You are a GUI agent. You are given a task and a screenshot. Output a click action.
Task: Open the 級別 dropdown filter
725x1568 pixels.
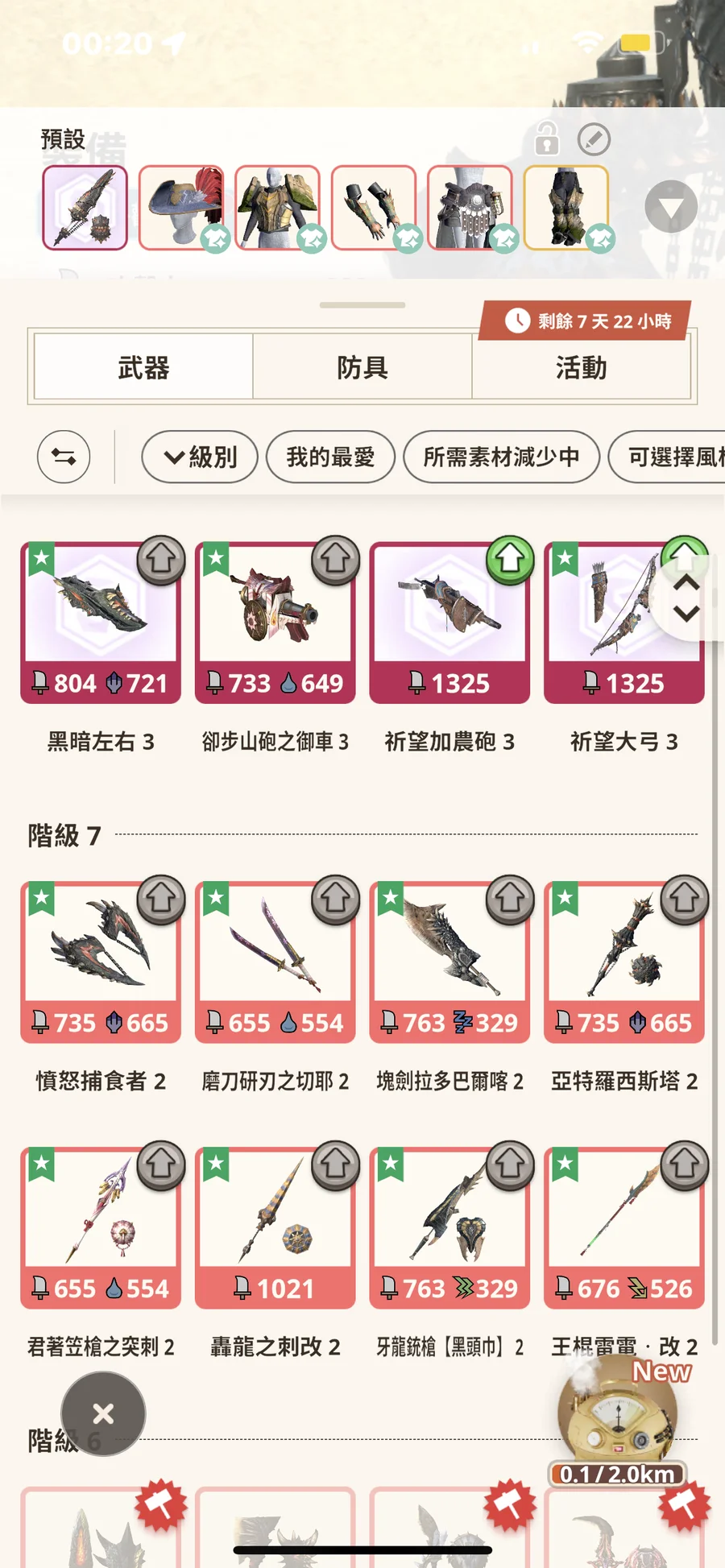point(200,457)
